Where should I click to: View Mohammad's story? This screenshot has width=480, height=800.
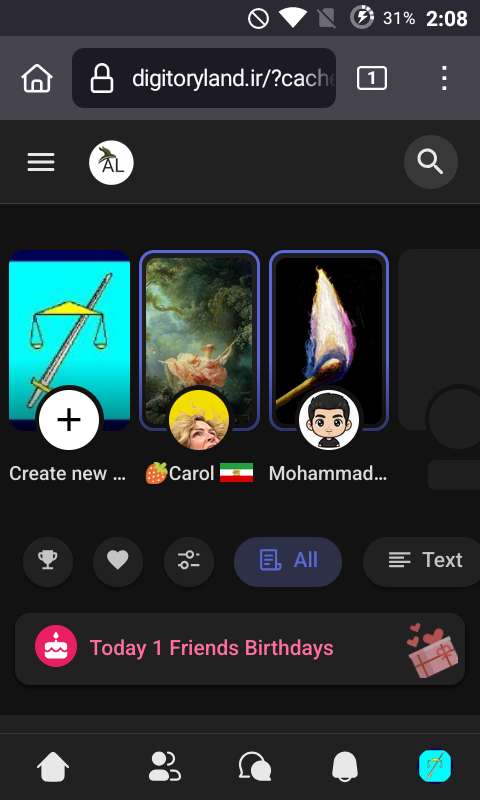tap(329, 340)
